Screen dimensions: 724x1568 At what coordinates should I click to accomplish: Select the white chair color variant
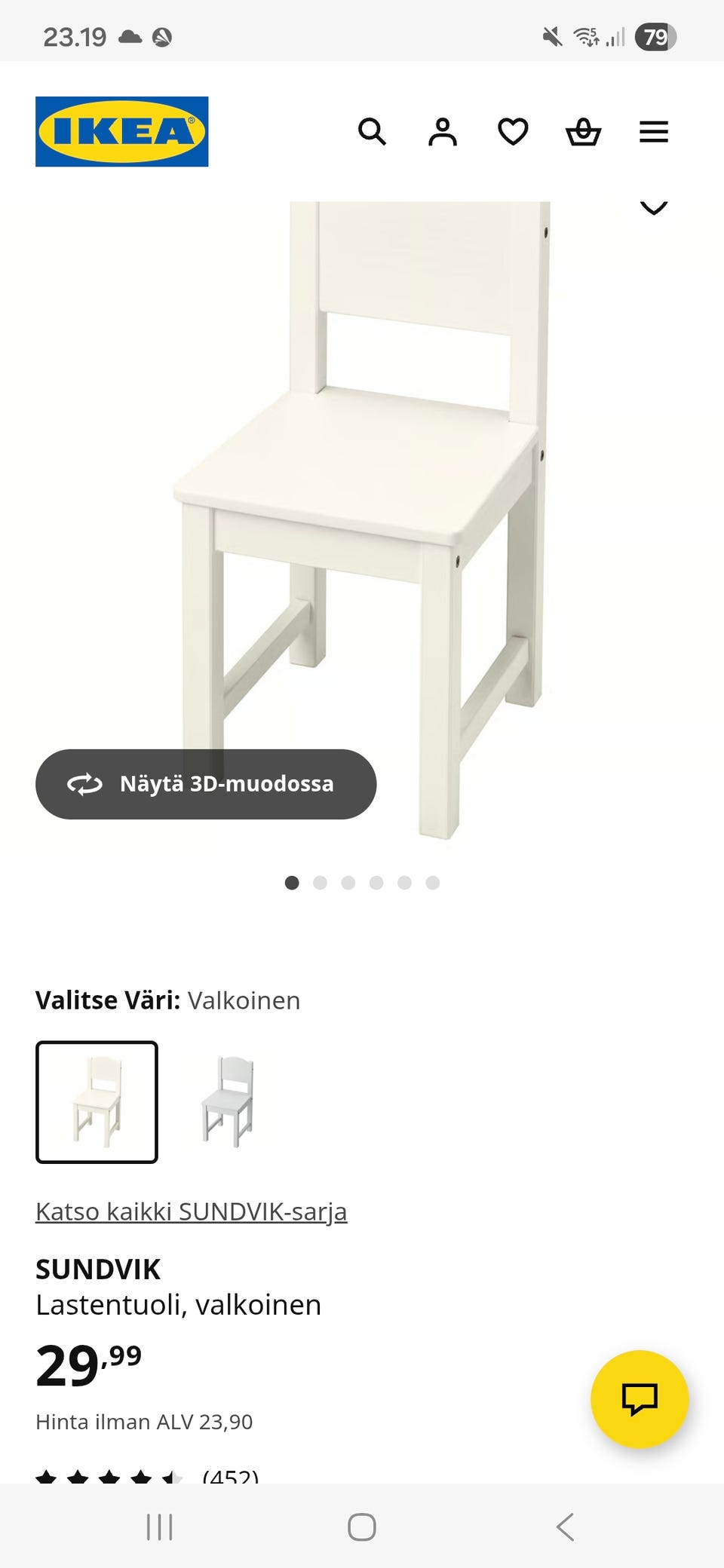coord(97,1102)
